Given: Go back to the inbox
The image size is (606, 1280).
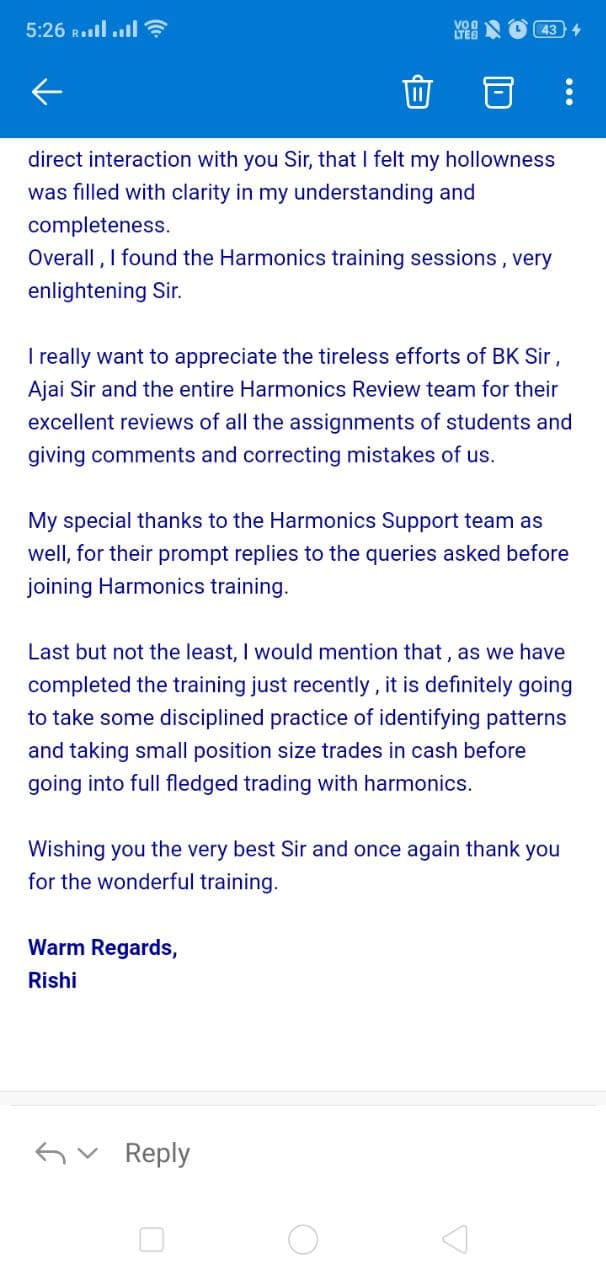Looking at the screenshot, I should point(47,93).
